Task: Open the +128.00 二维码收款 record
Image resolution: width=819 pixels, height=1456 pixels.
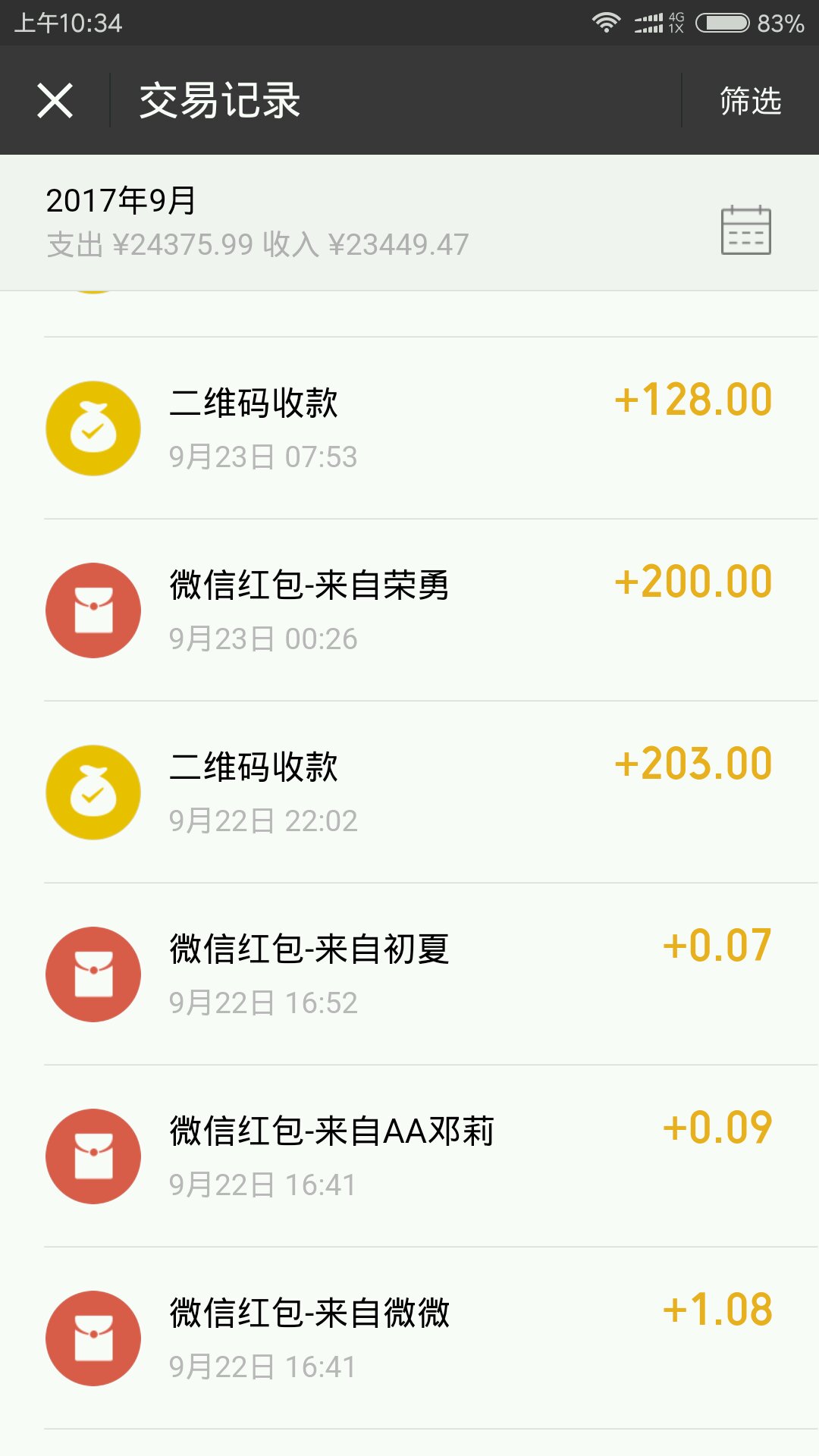Action: pos(409,428)
